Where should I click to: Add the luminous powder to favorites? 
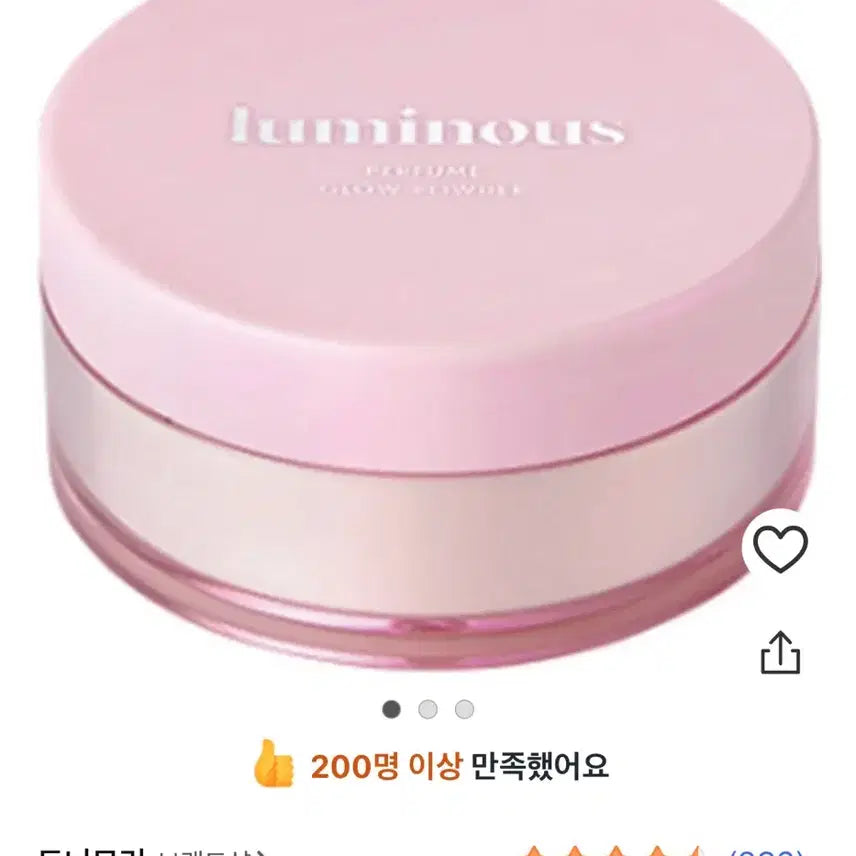click(780, 549)
